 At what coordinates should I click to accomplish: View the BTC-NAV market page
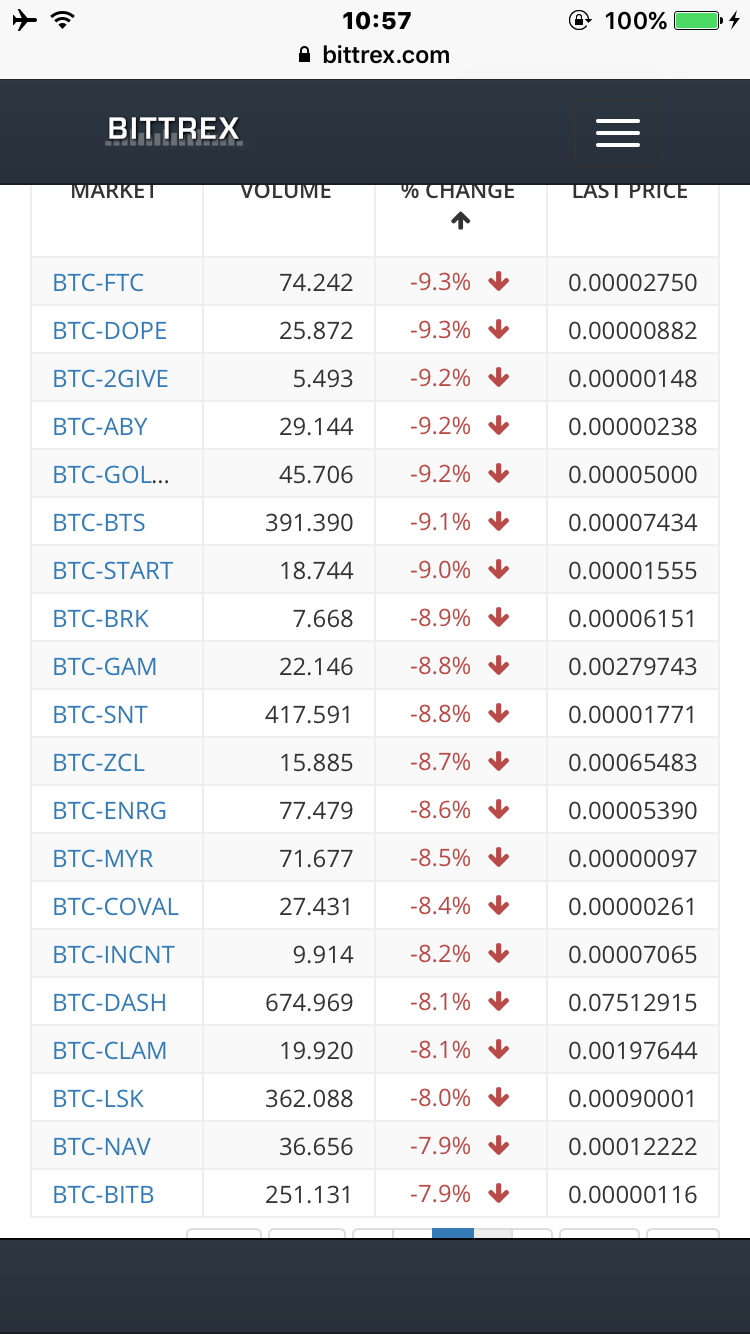click(x=102, y=1147)
